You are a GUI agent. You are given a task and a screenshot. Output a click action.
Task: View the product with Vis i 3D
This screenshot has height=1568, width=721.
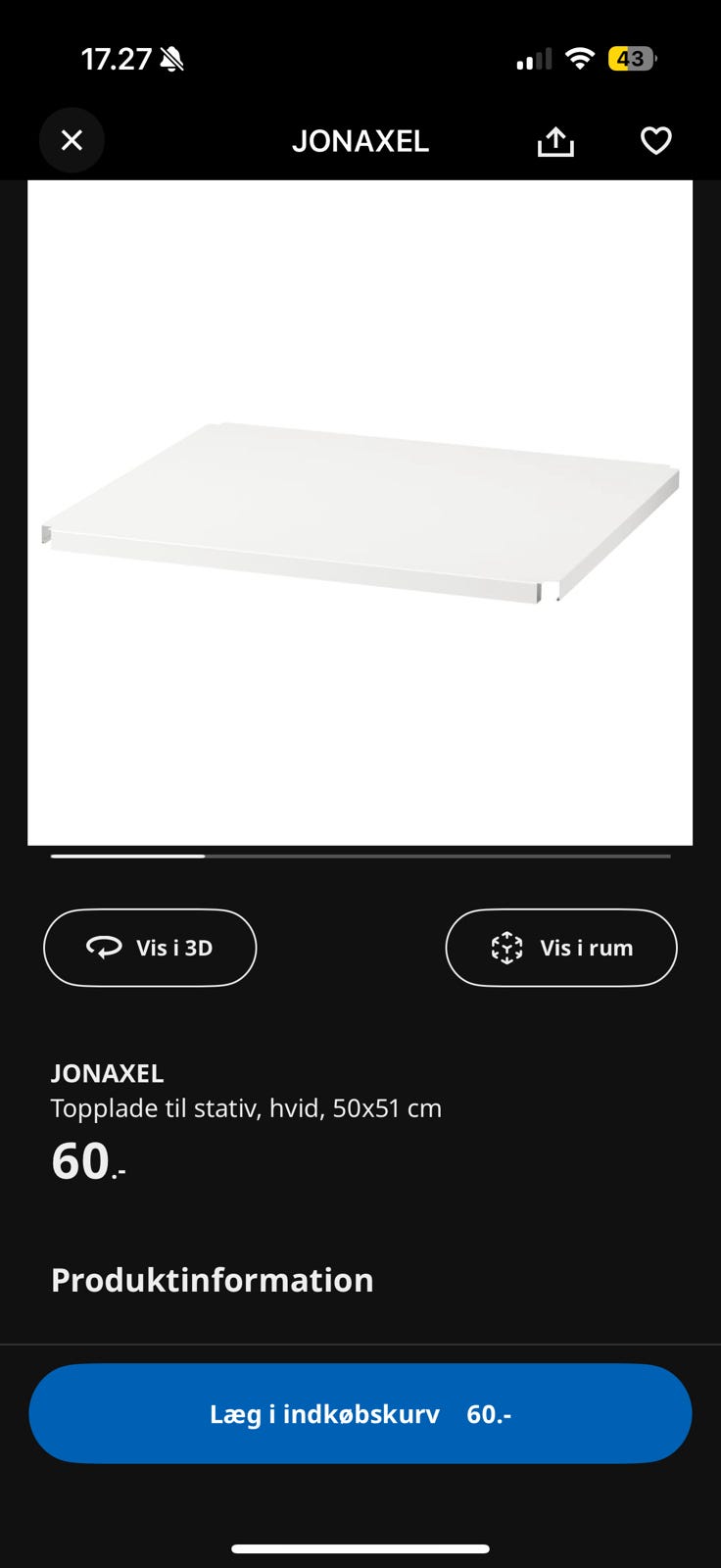[x=150, y=948]
